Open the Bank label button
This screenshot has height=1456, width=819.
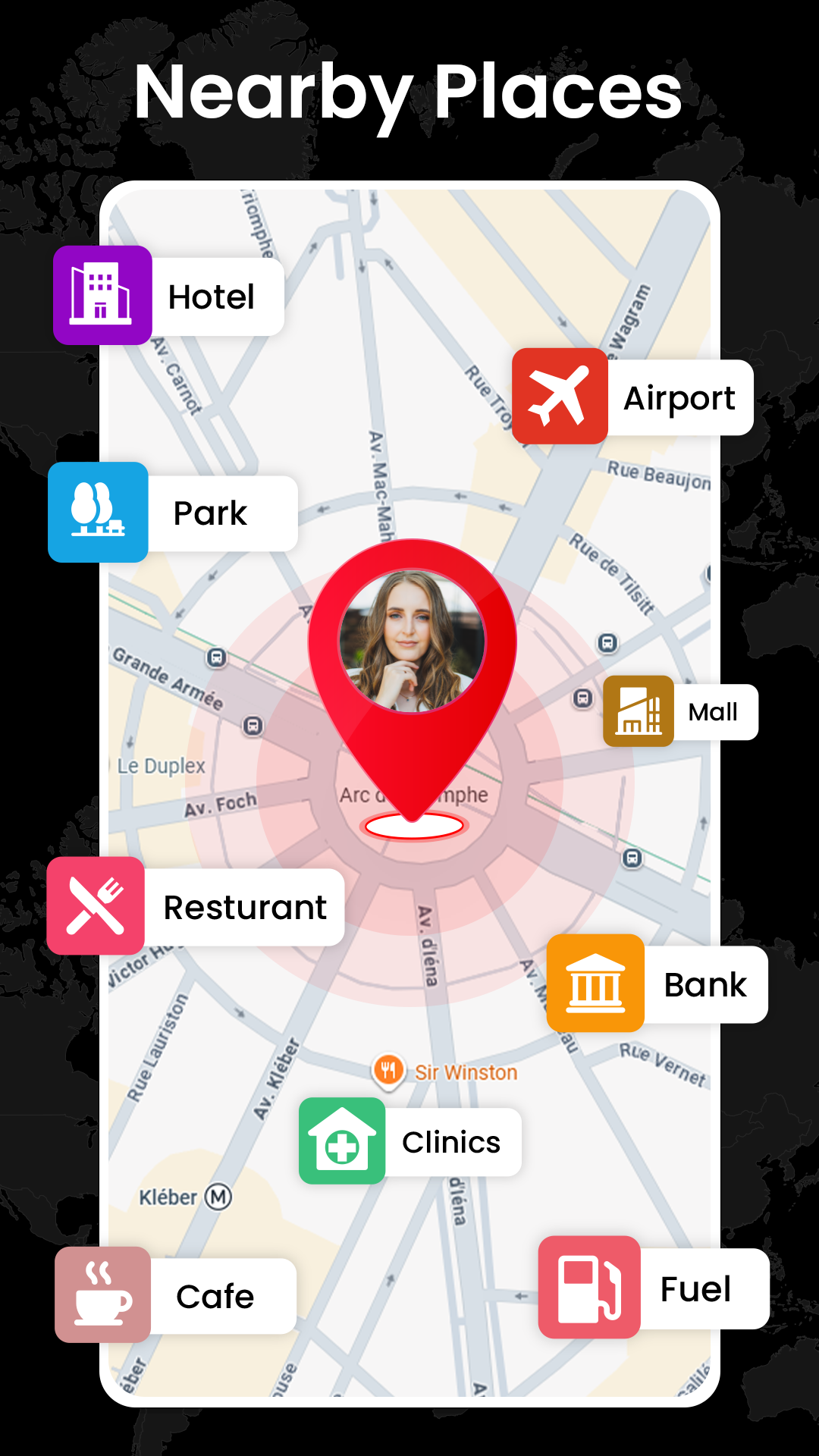point(705,984)
